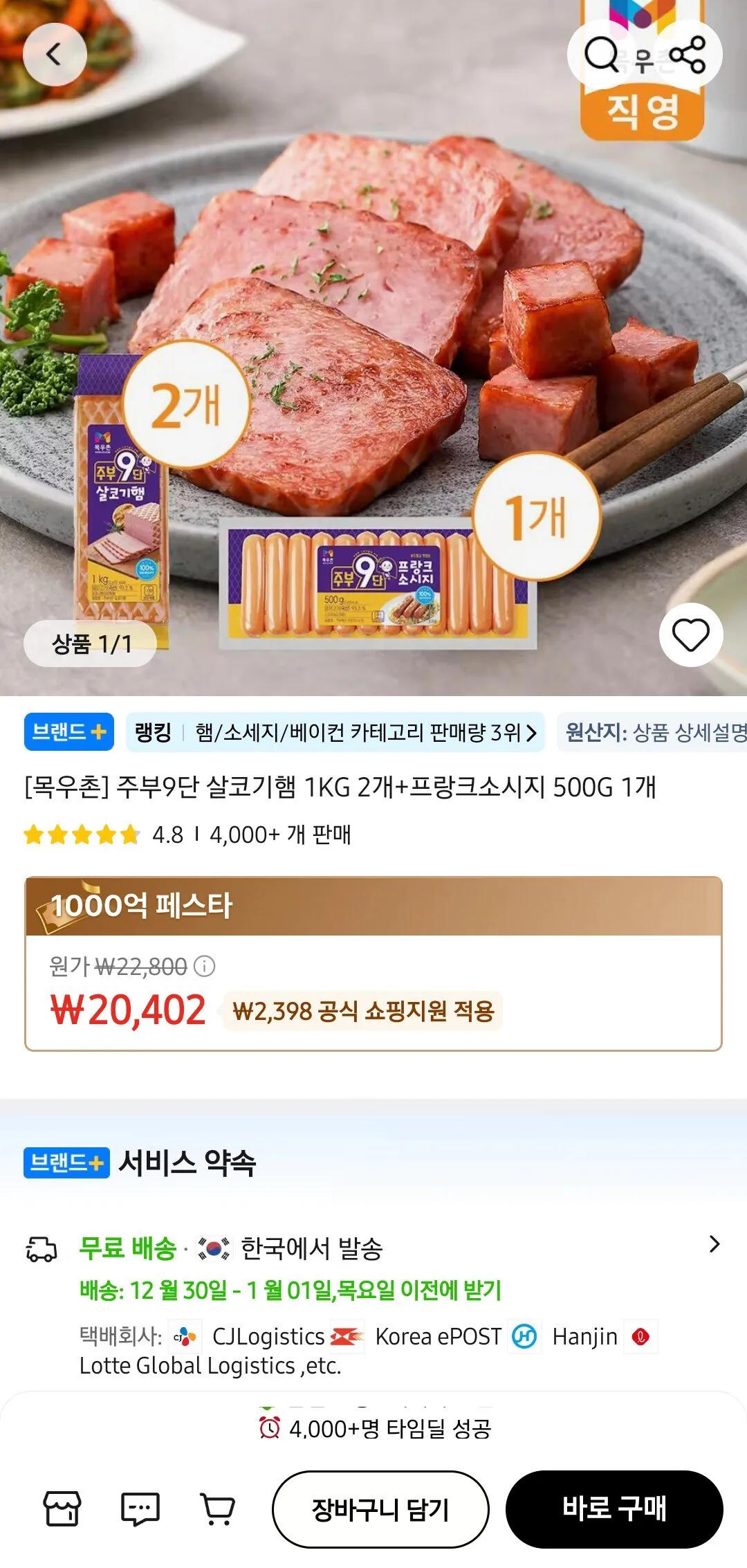Tap the 장바구니 담기 add-to-cart button
Screen dimensions: 747x1568
pos(382,1510)
